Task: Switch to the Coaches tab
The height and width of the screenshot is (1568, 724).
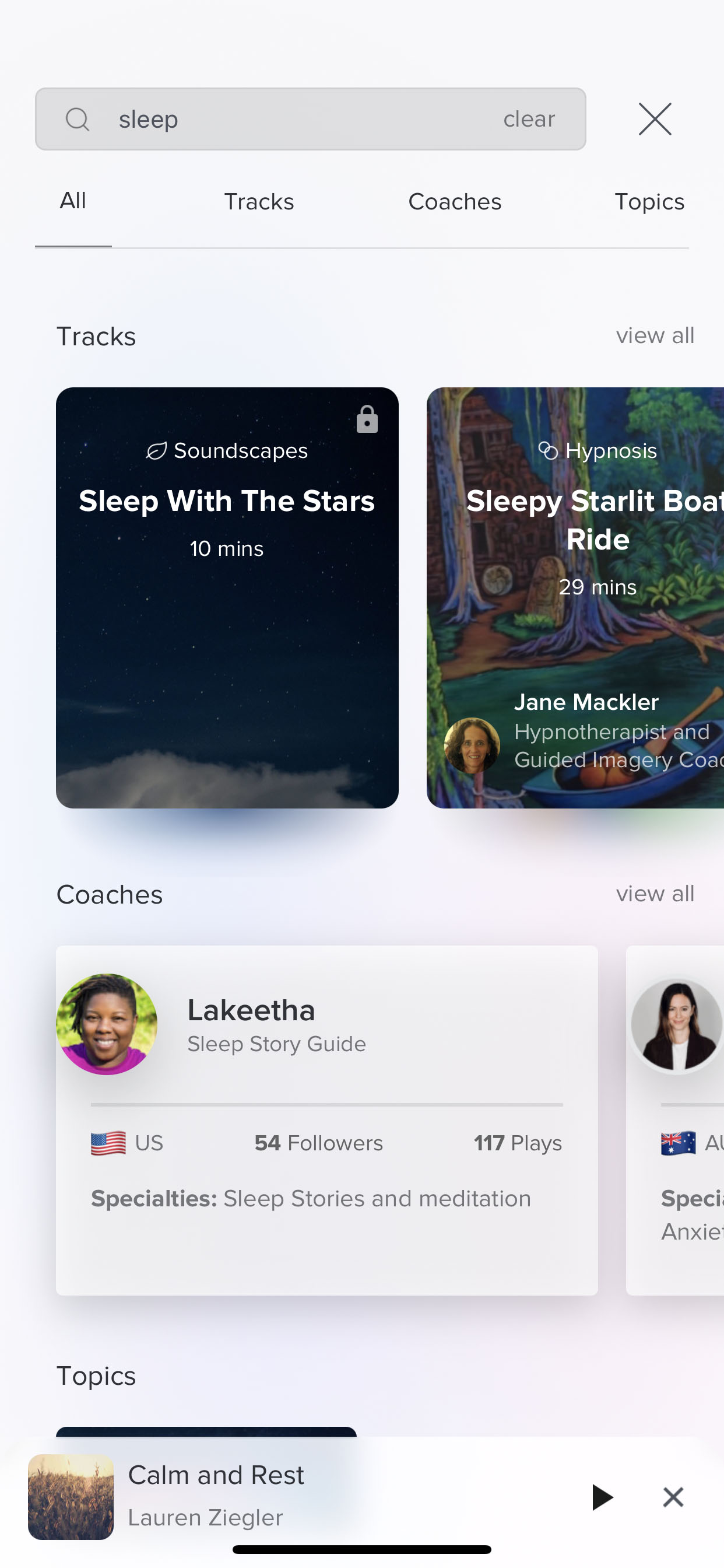Action: click(455, 201)
